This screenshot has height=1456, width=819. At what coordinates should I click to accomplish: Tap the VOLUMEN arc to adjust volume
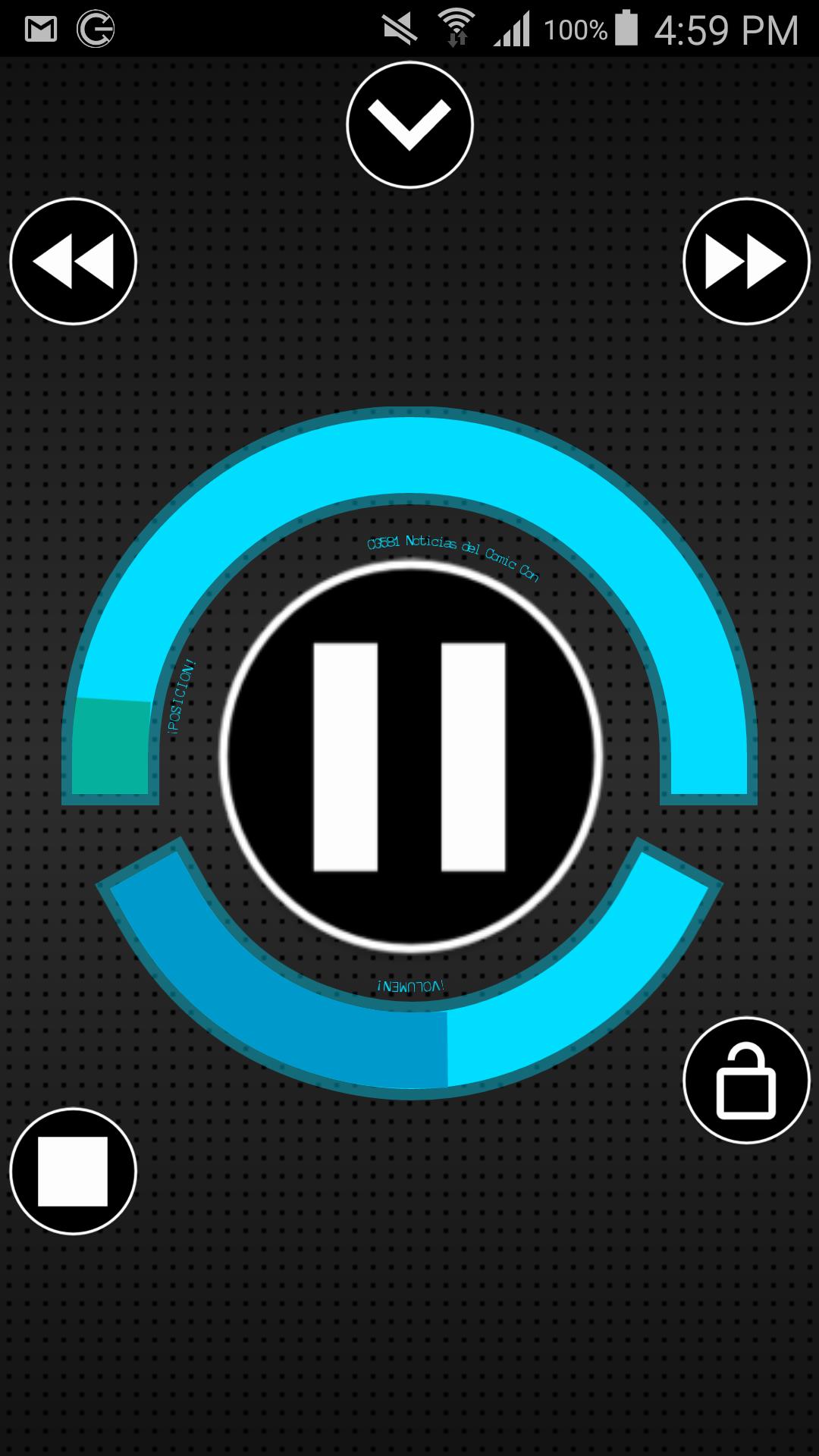[409, 1050]
